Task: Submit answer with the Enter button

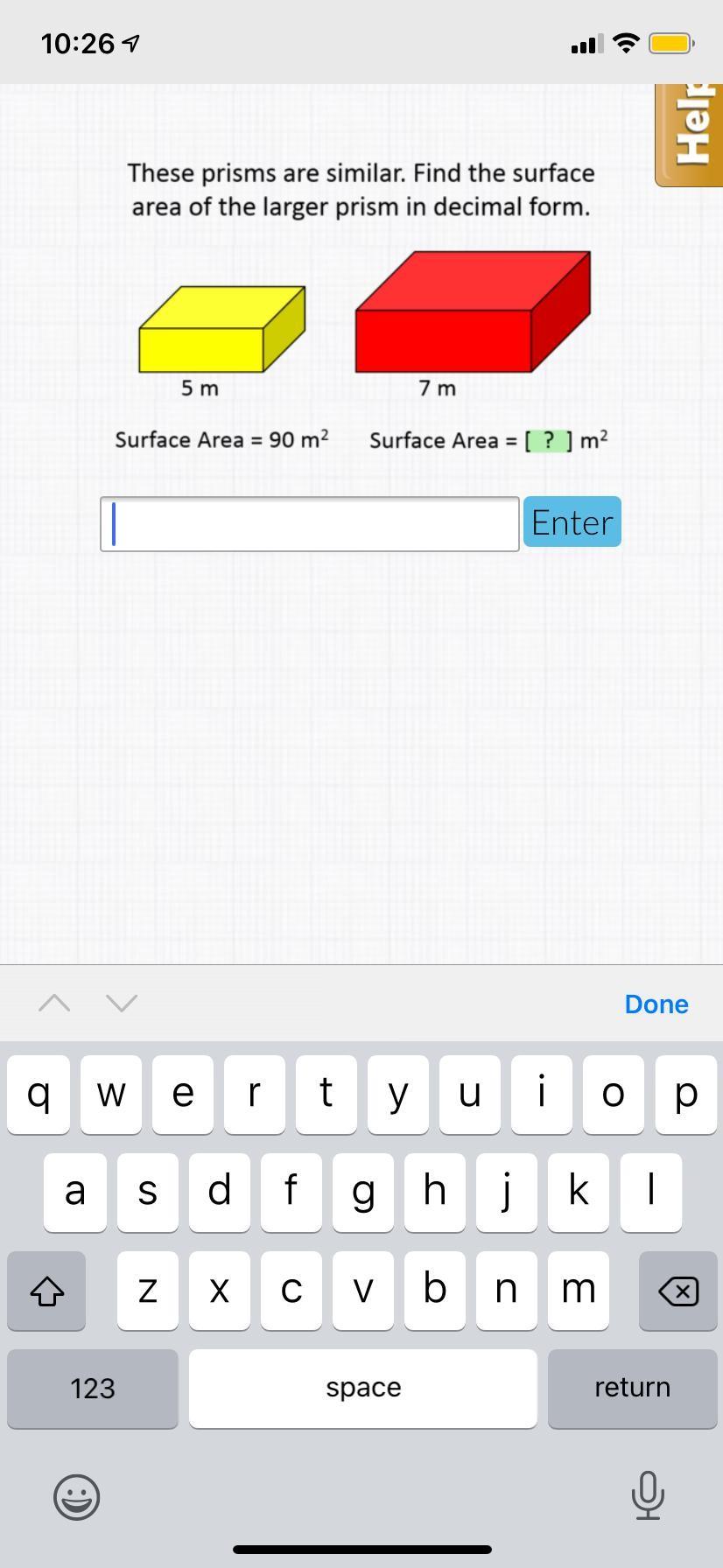Action: (572, 521)
